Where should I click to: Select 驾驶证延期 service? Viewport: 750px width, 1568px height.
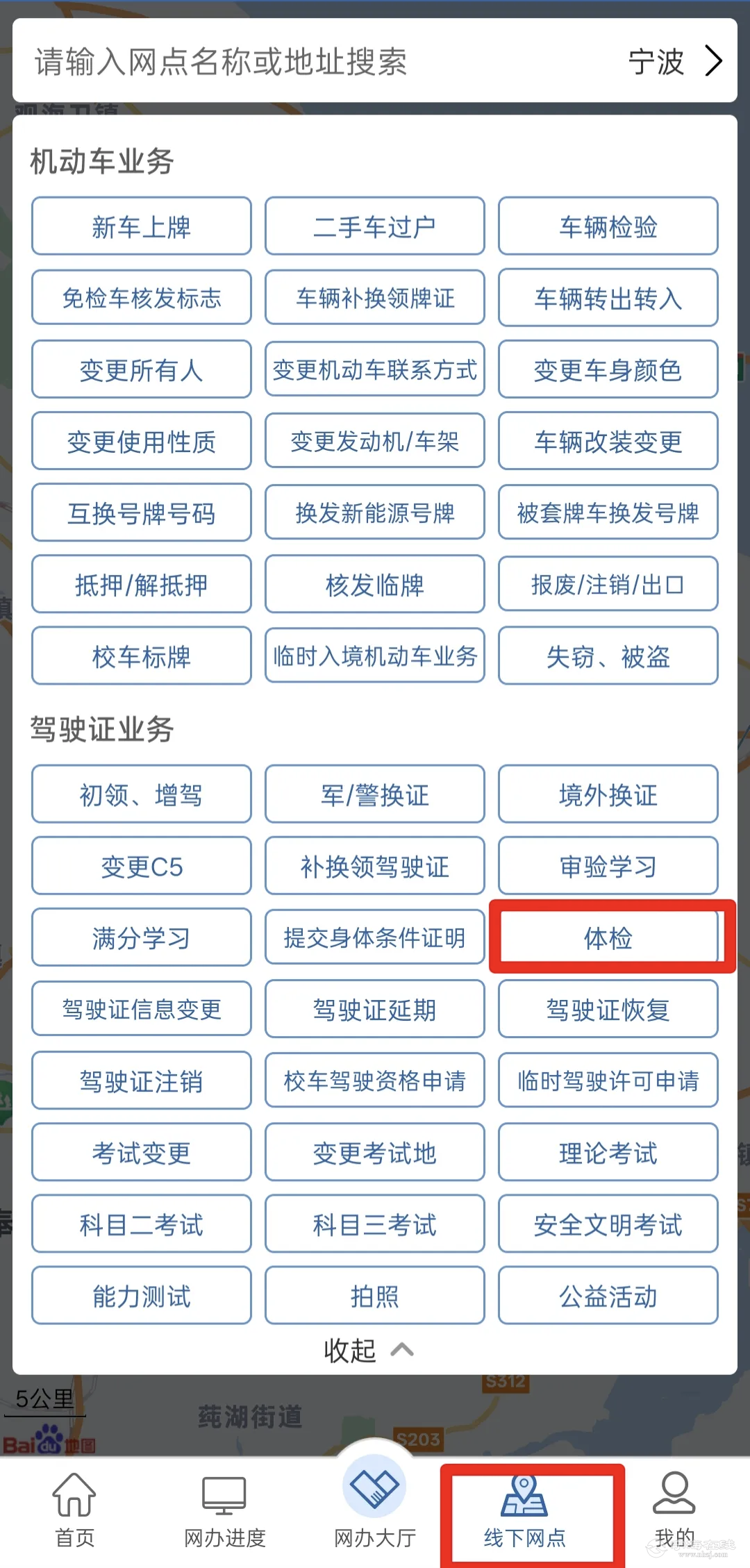tap(374, 1010)
